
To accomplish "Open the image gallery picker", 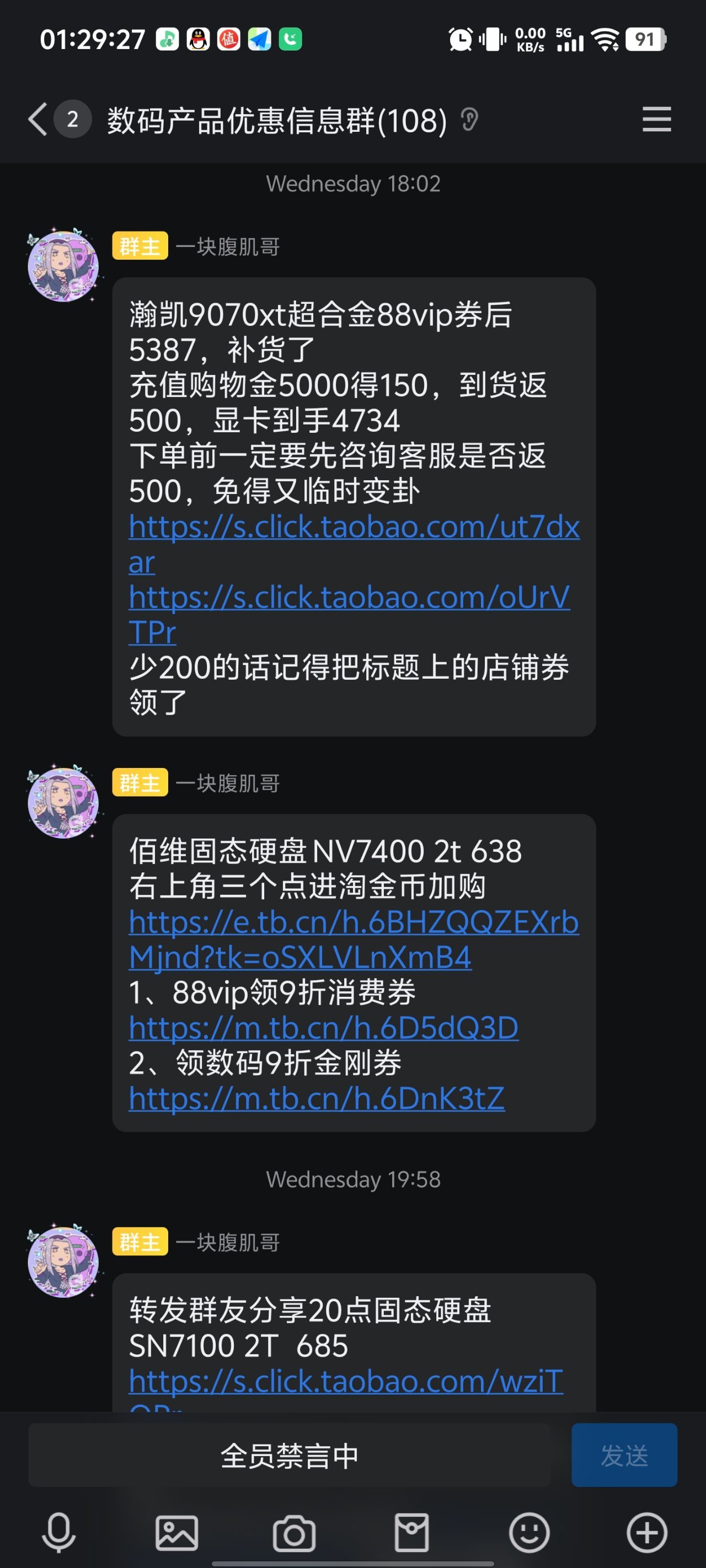I will (176, 1533).
